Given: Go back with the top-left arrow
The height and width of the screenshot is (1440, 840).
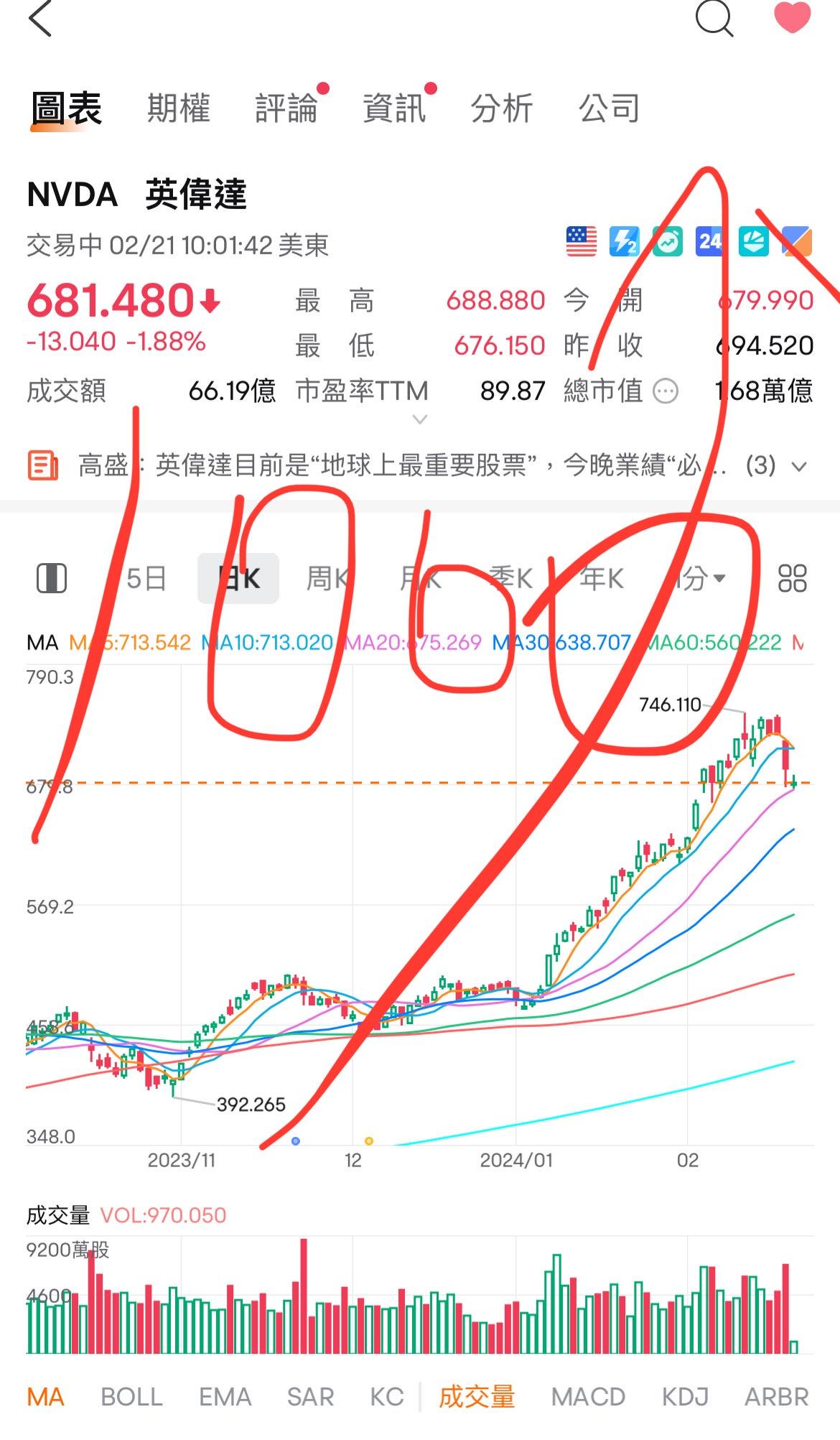Looking at the screenshot, I should 40,18.
